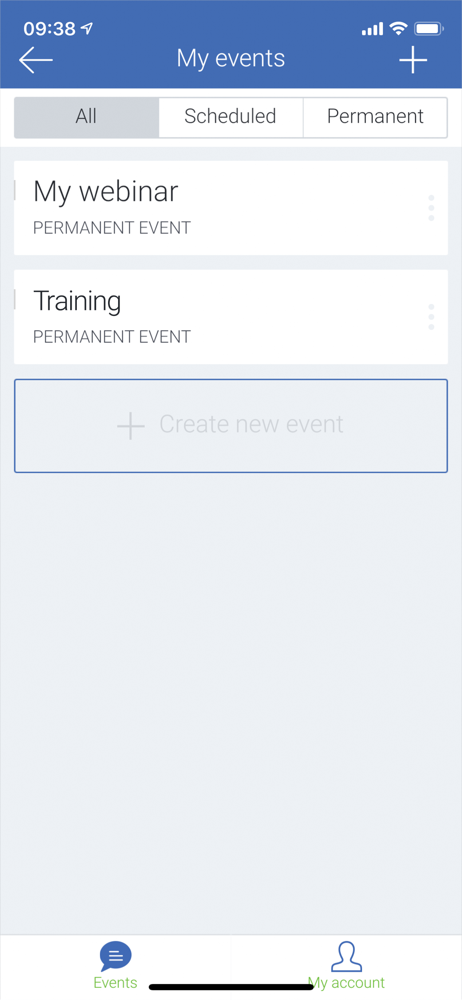Switch to the Scheduled segment
This screenshot has width=462, height=1000.
pos(230,117)
